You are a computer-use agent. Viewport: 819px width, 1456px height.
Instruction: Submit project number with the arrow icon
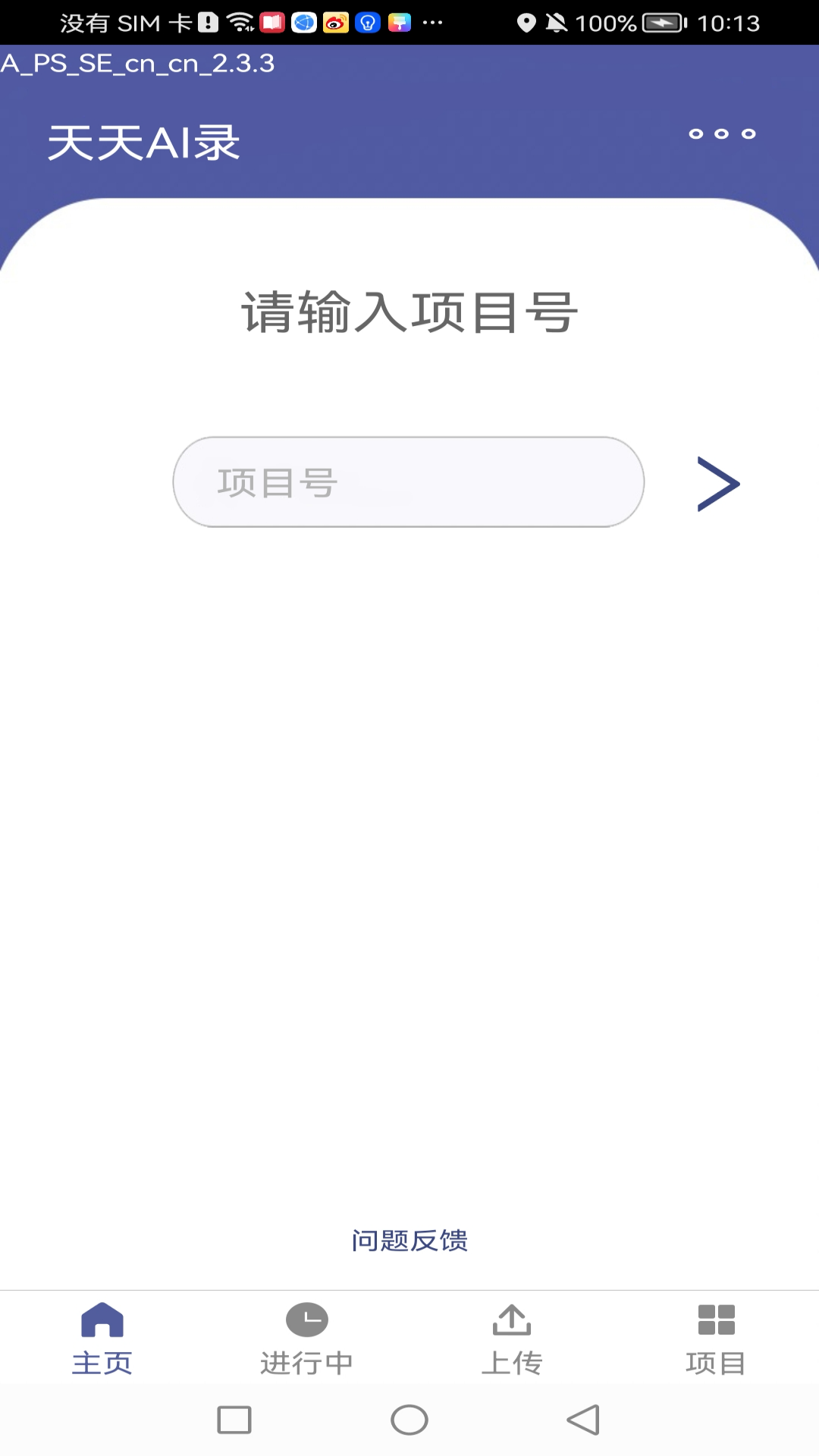(x=717, y=483)
